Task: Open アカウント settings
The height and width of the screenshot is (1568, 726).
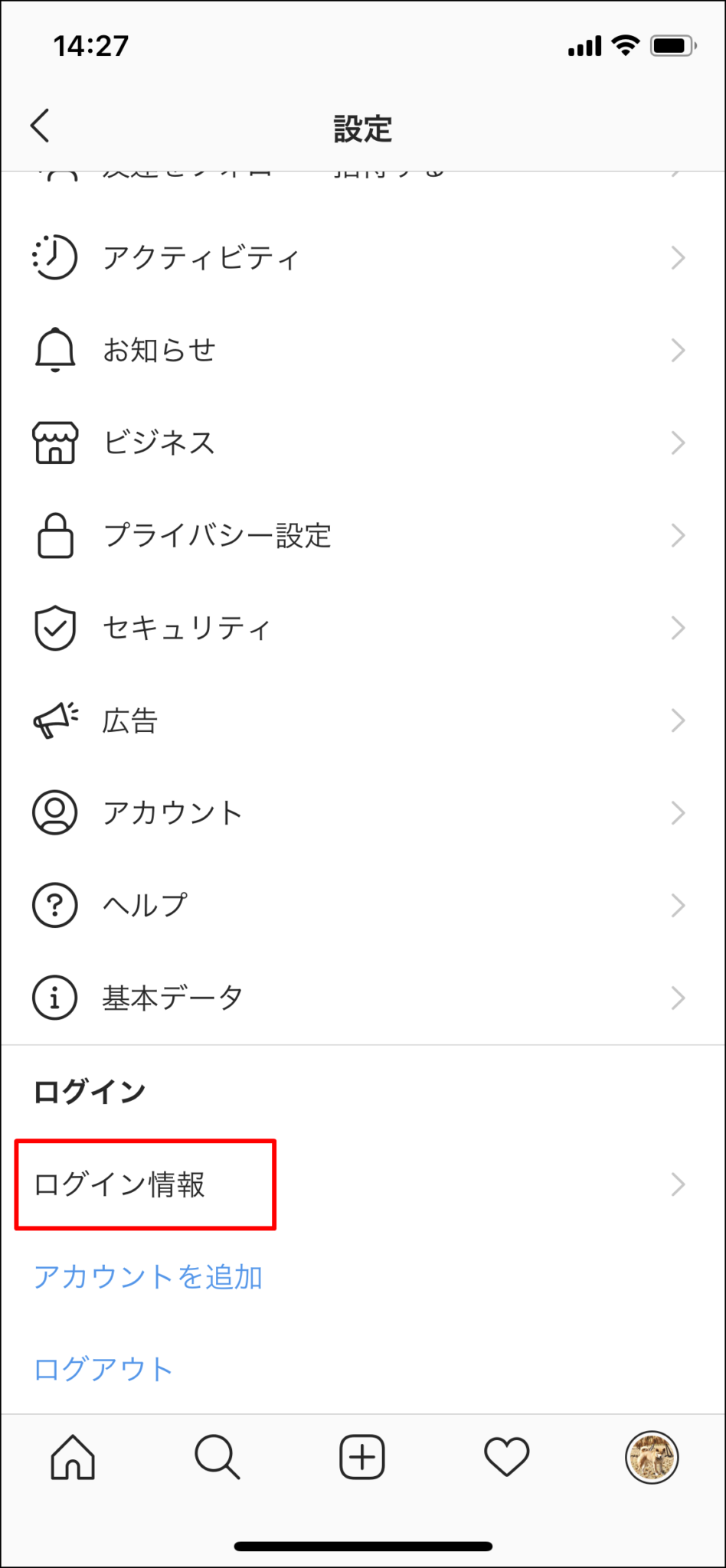Action: click(x=172, y=813)
